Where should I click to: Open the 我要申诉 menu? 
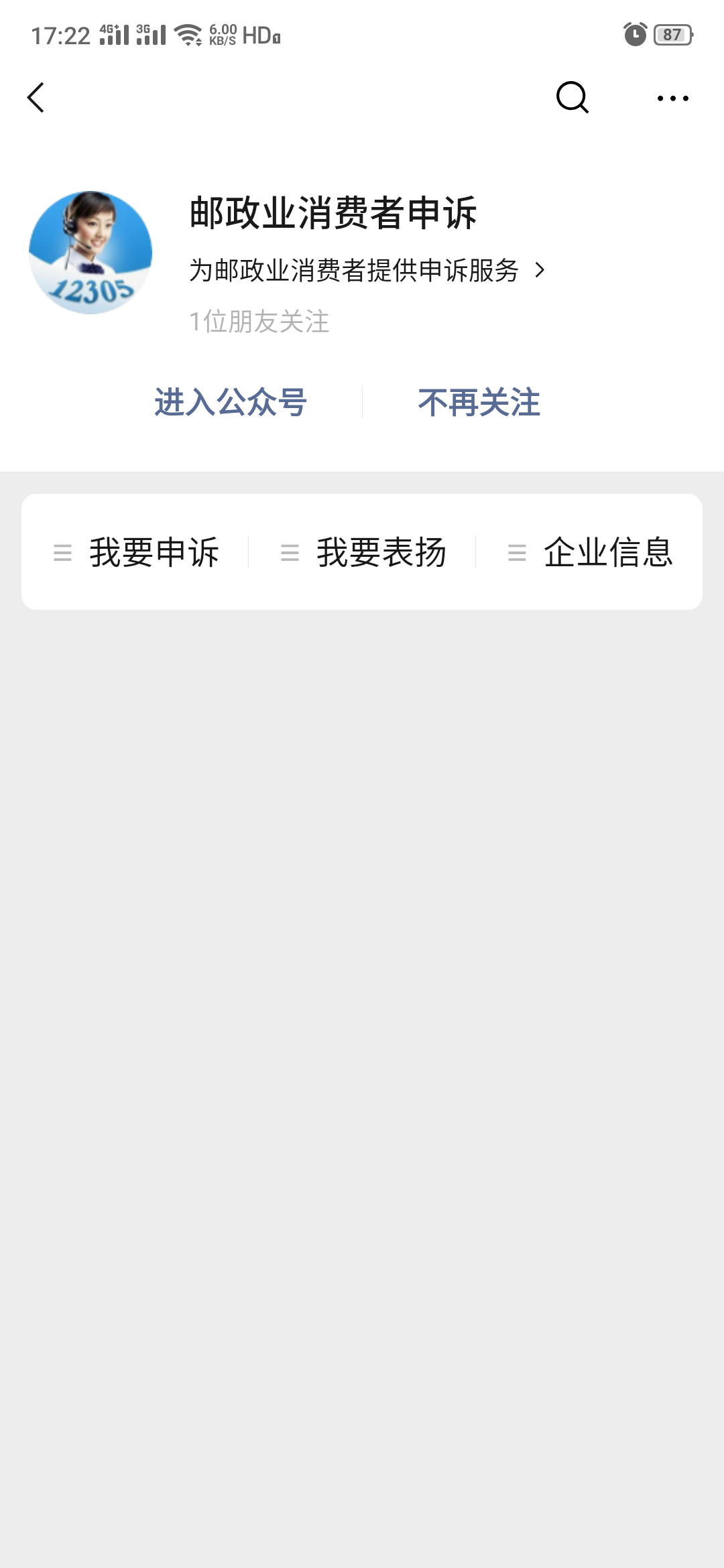point(136,552)
